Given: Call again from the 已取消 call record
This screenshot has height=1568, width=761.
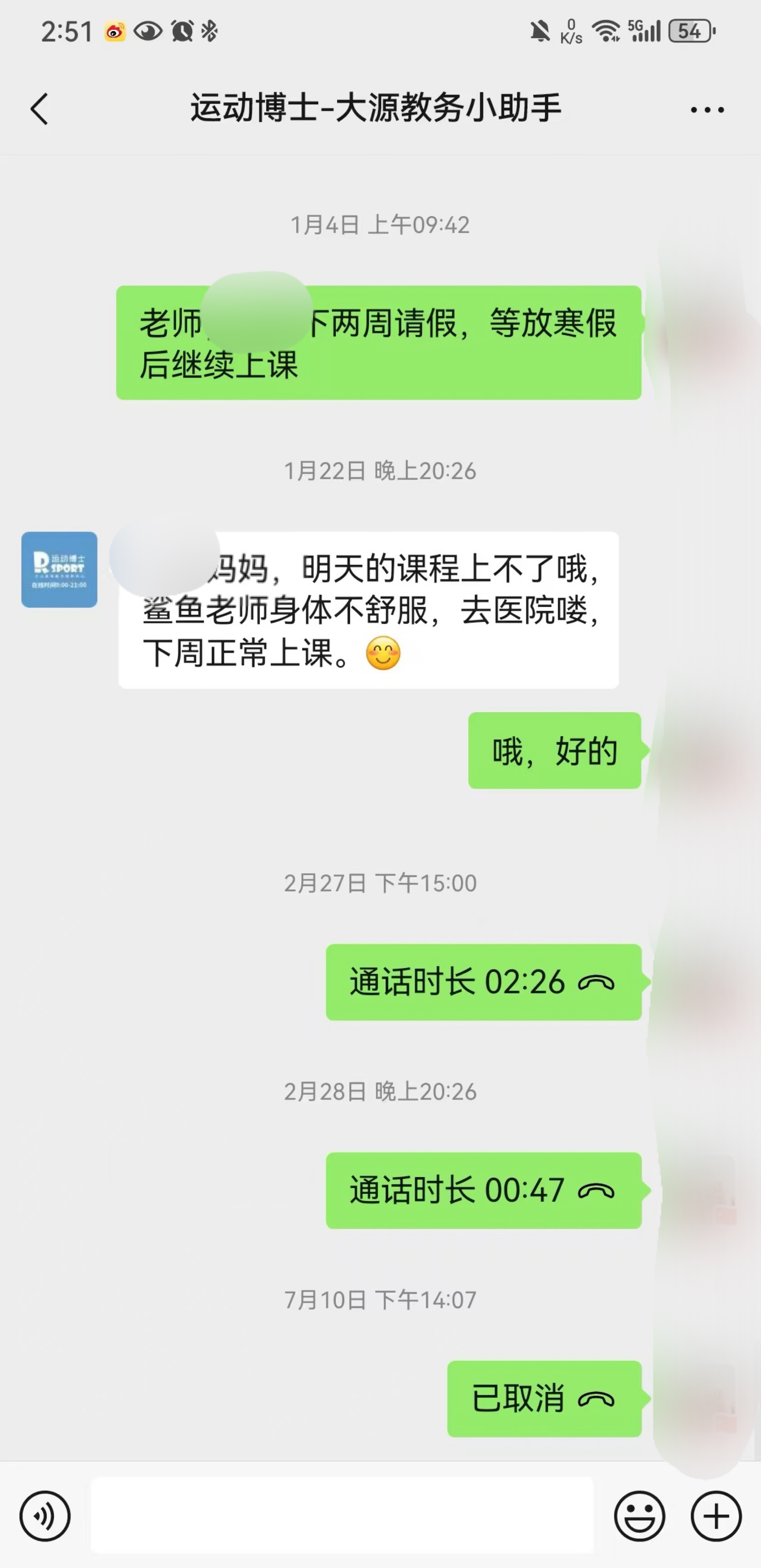Looking at the screenshot, I should 544,1398.
